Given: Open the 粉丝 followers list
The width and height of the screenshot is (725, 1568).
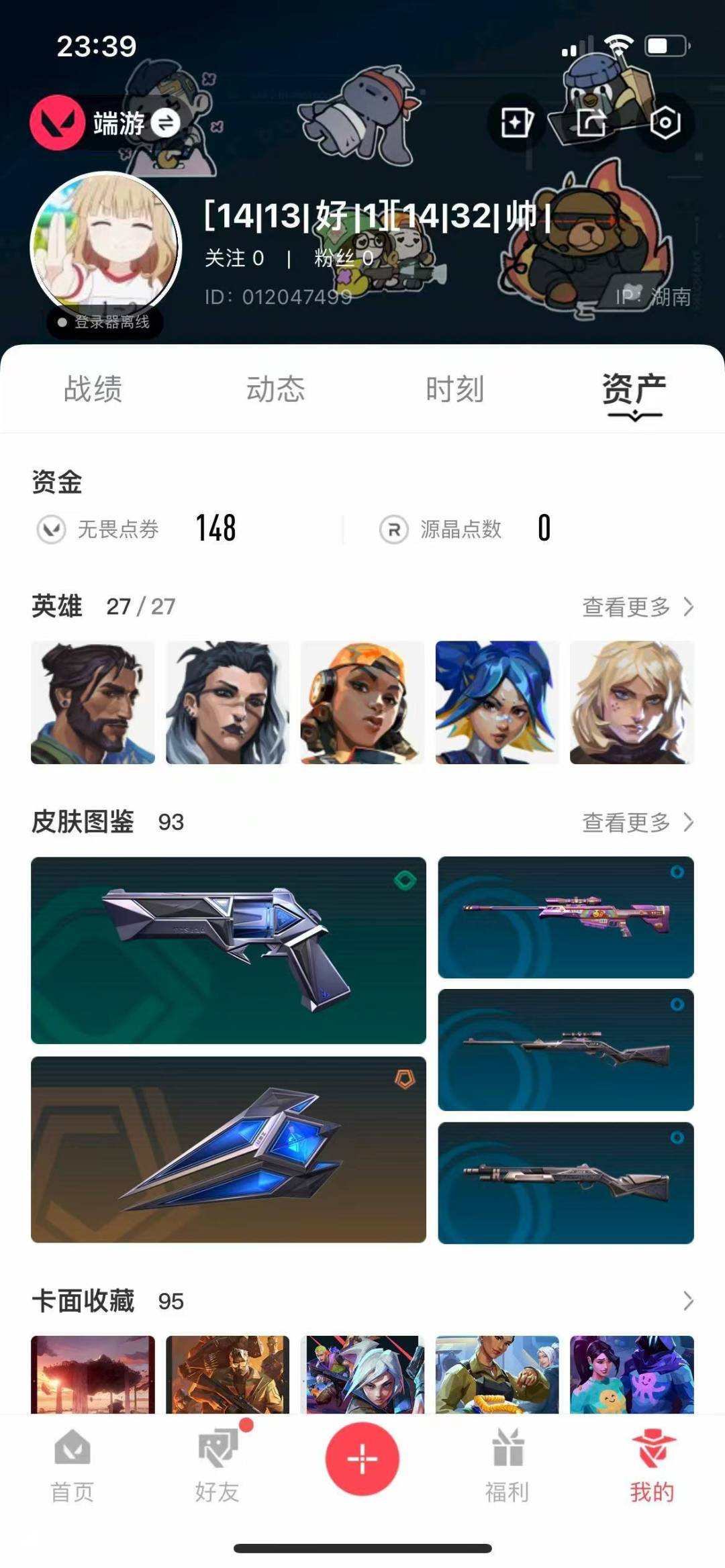Looking at the screenshot, I should [x=343, y=258].
